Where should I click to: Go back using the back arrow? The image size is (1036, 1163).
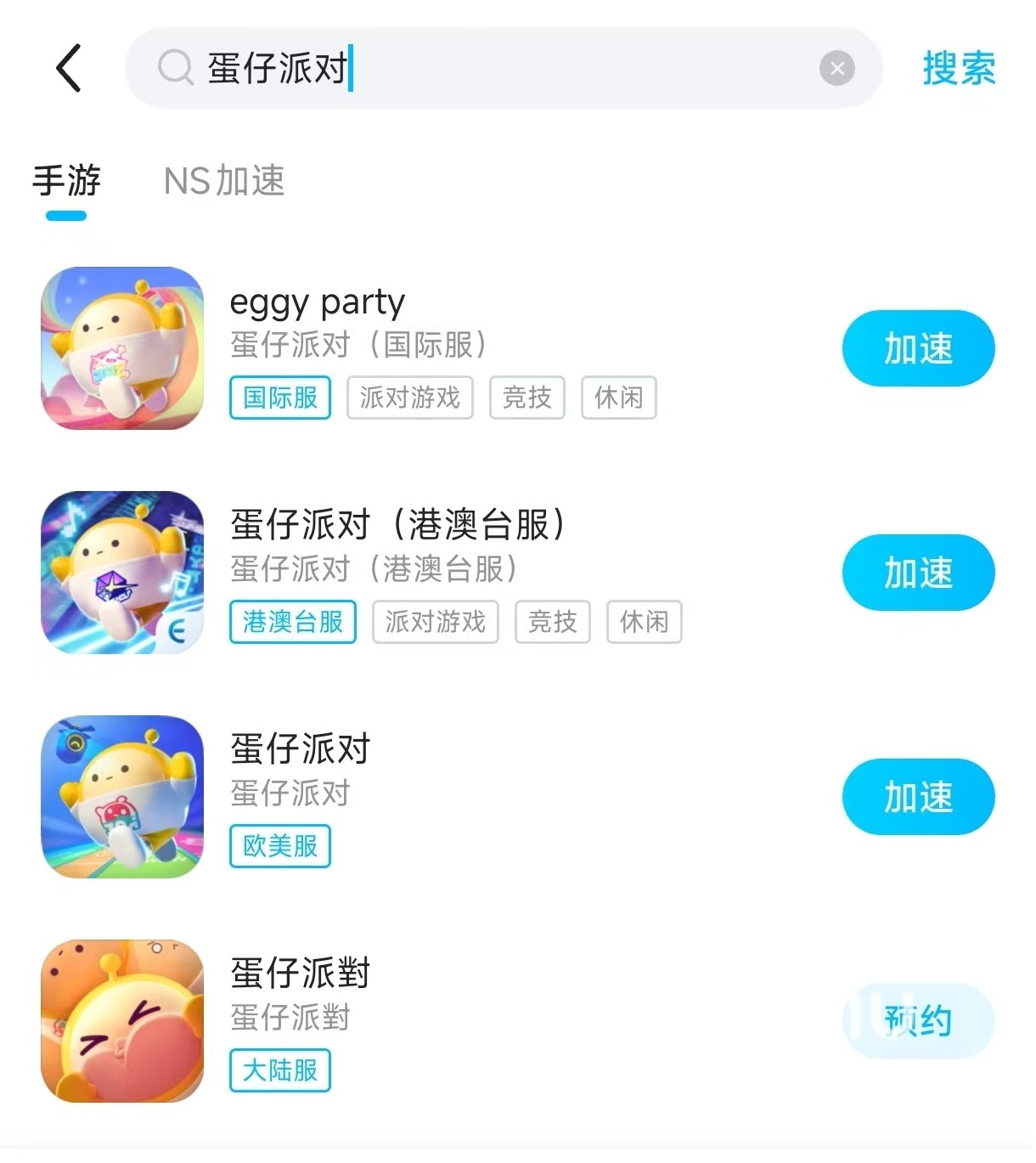(69, 68)
